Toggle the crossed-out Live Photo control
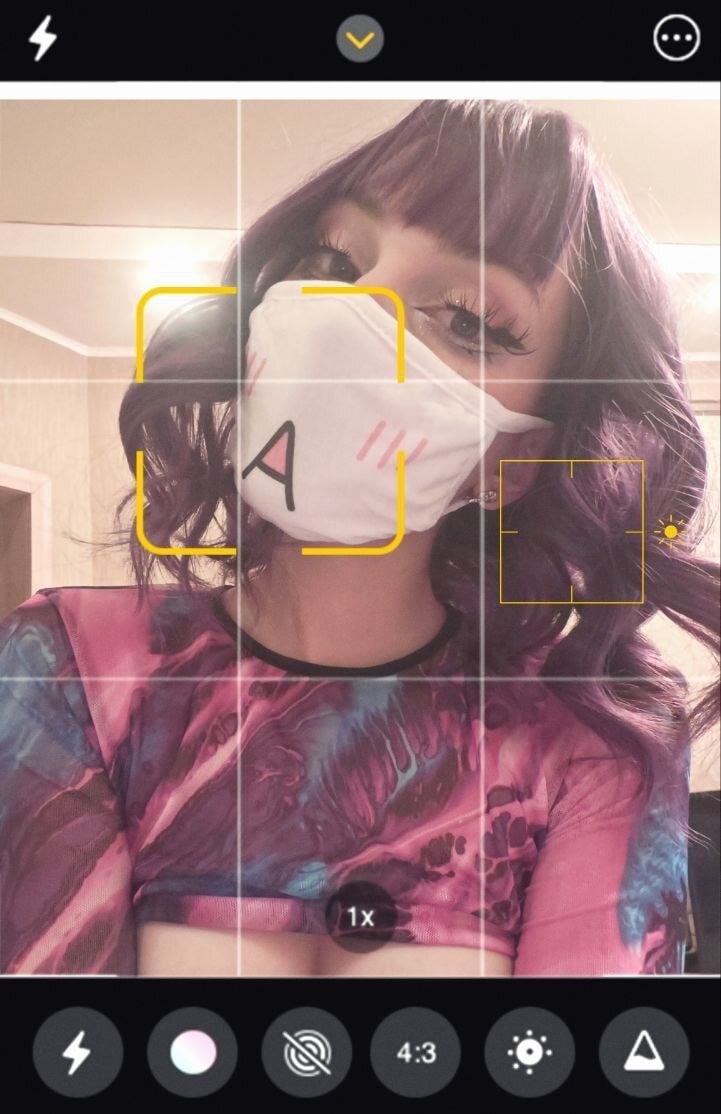The image size is (721, 1114). pyautogui.click(x=306, y=1053)
